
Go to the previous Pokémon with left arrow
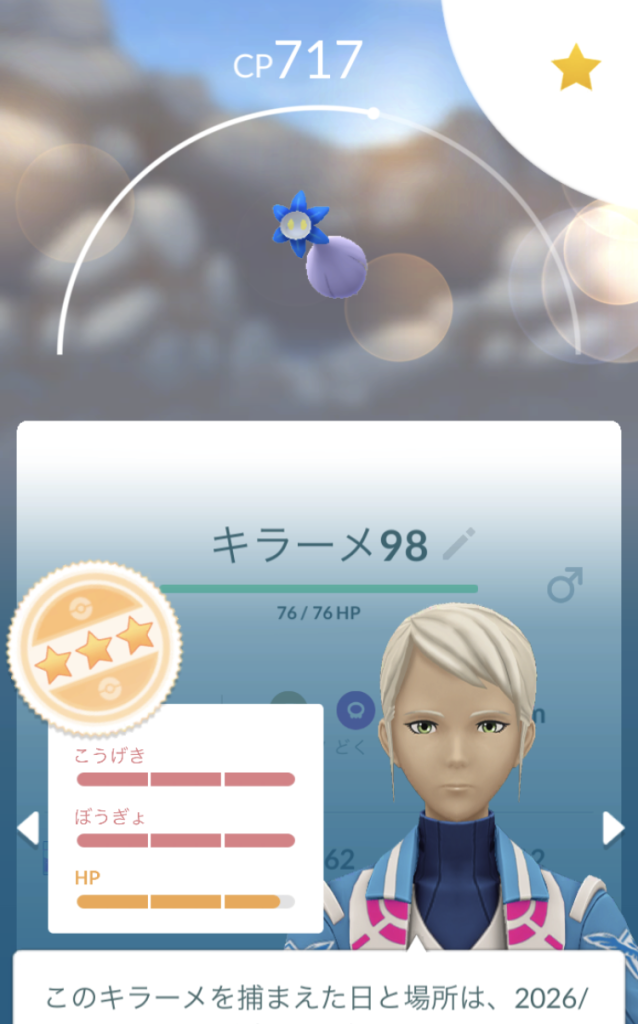point(27,827)
